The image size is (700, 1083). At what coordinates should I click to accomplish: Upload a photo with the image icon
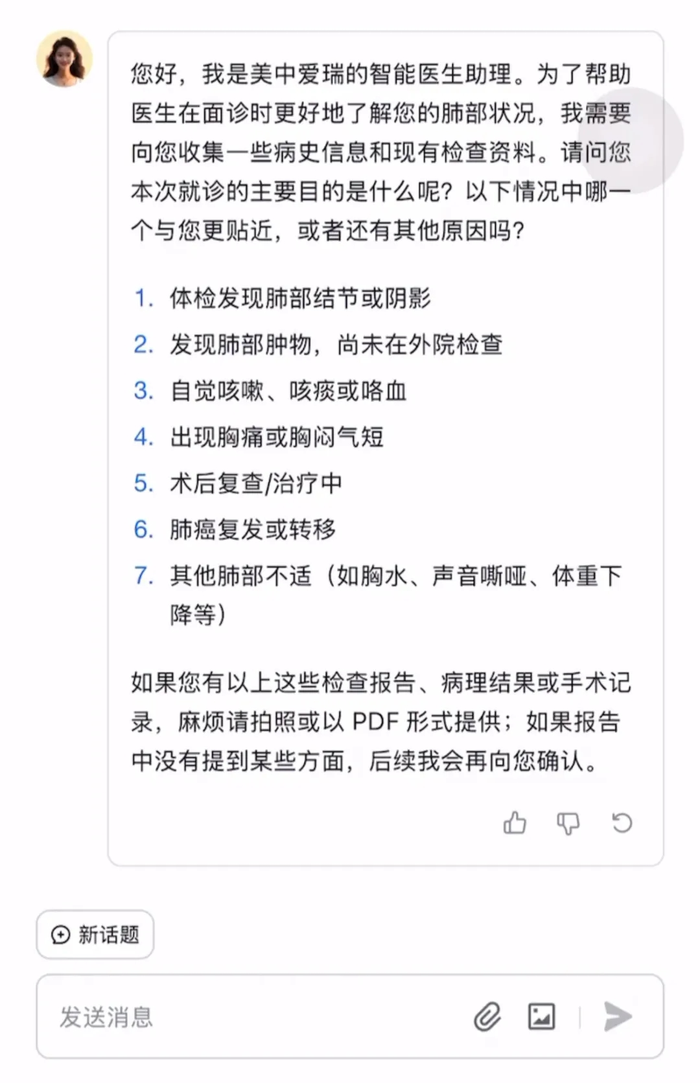[541, 1017]
